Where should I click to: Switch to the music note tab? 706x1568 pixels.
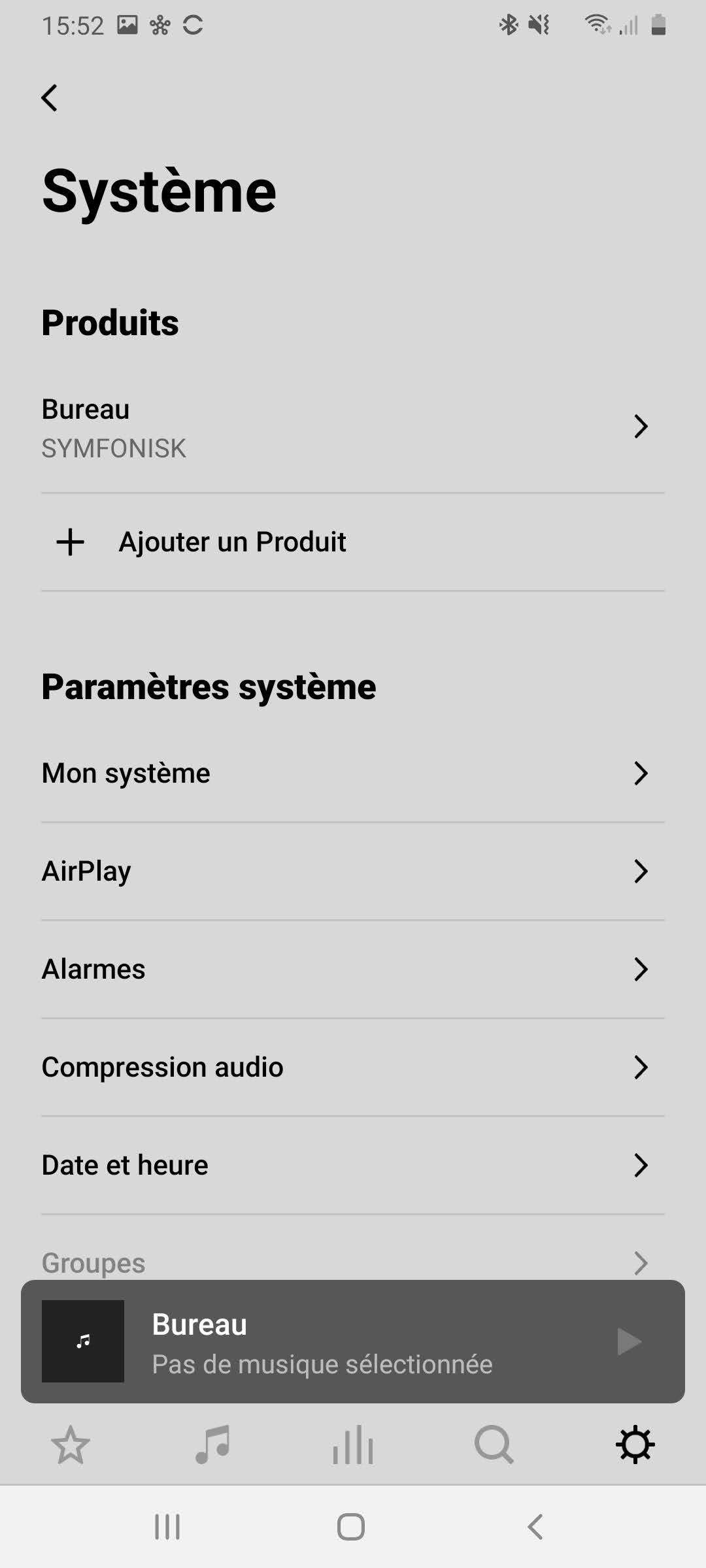(x=212, y=1445)
